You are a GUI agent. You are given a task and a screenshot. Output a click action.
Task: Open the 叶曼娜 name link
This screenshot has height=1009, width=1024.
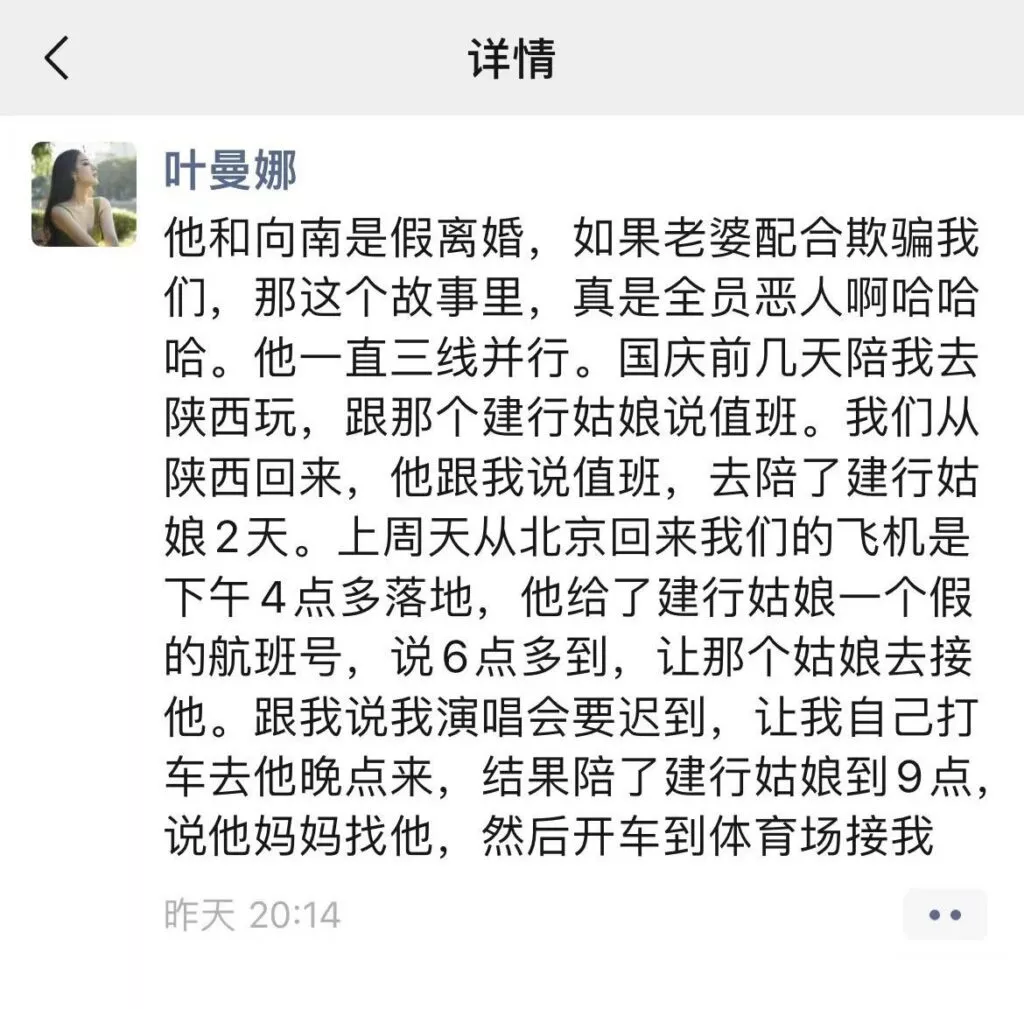(x=231, y=170)
